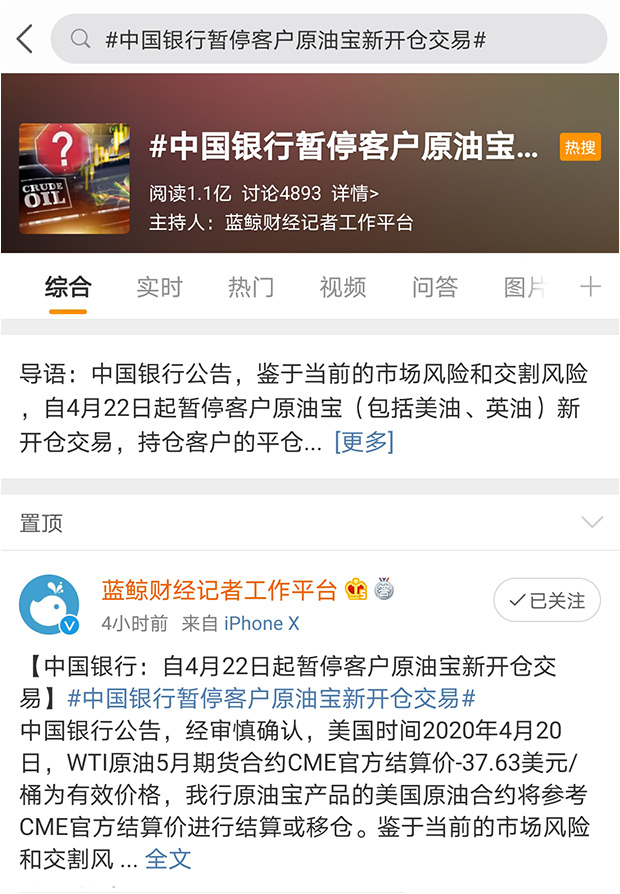The width and height of the screenshot is (620, 894).
Task: Open hashtag link in the pinned post
Action: pyautogui.click(x=271, y=697)
